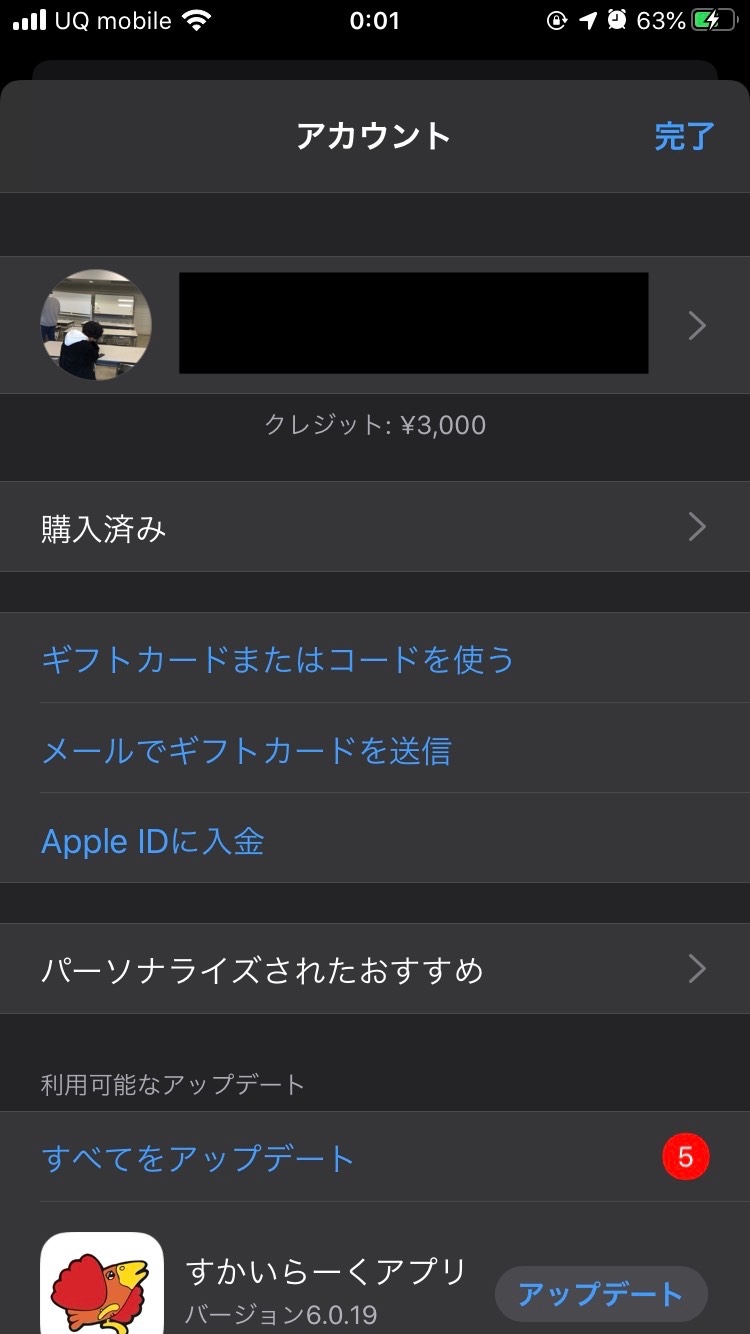Tap すべてをアップデート to update all apps
750x1334 pixels.
tap(198, 1159)
